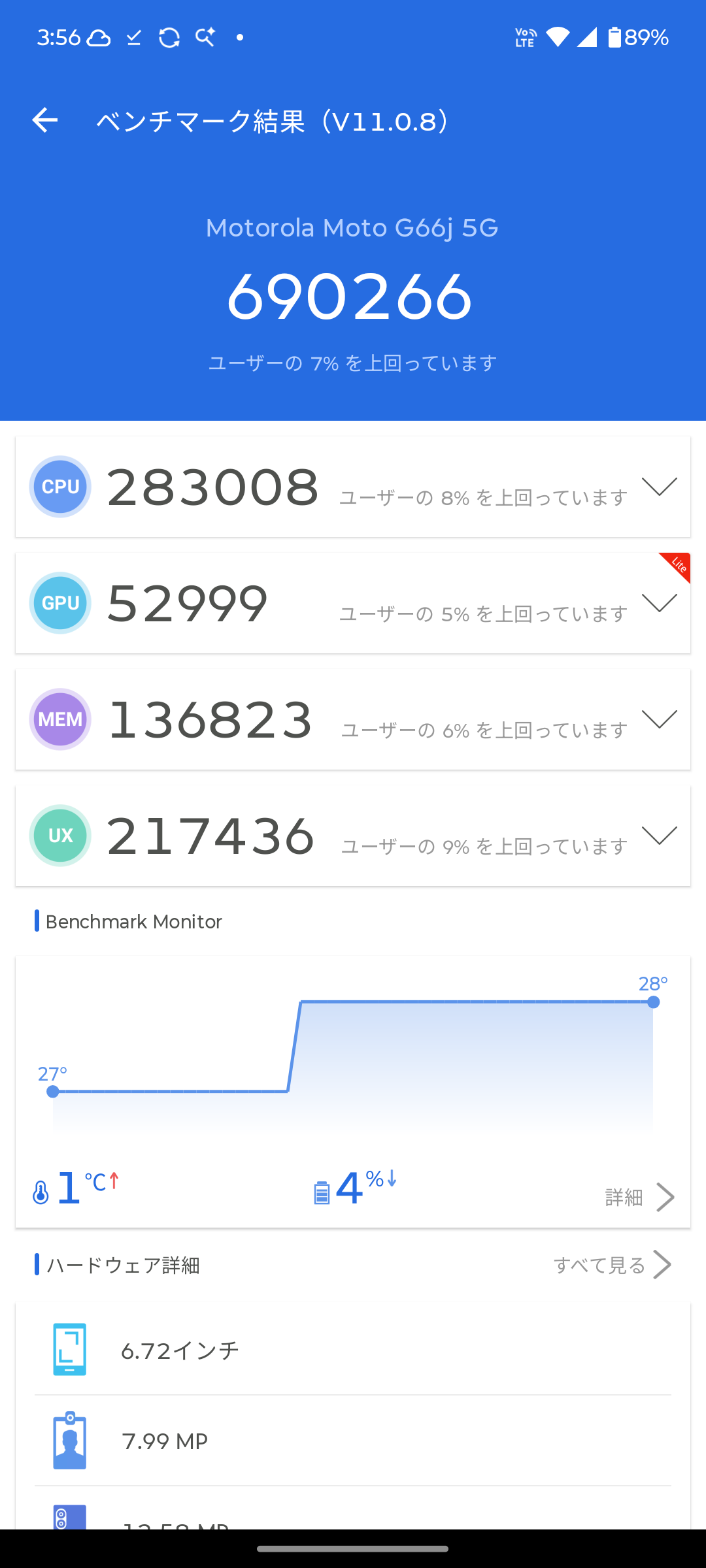The width and height of the screenshot is (706, 1568).
Task: Expand the MEM score details
Action: point(659,719)
